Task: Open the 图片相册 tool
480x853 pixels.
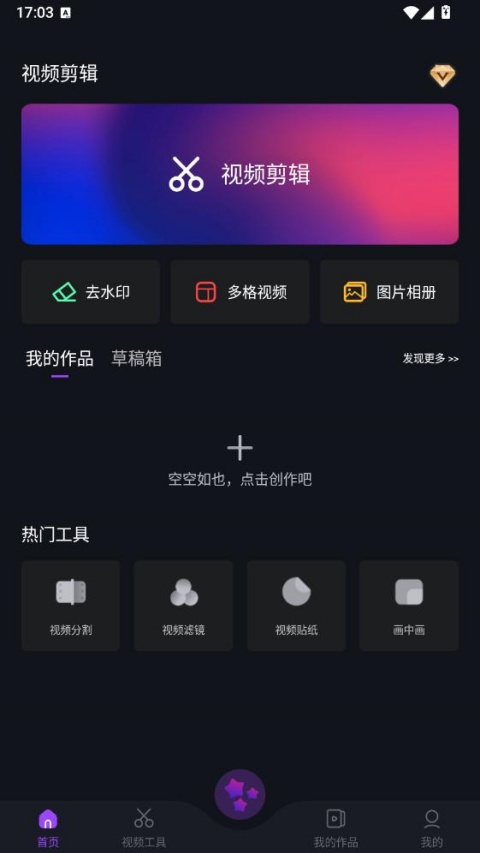Action: pos(389,292)
